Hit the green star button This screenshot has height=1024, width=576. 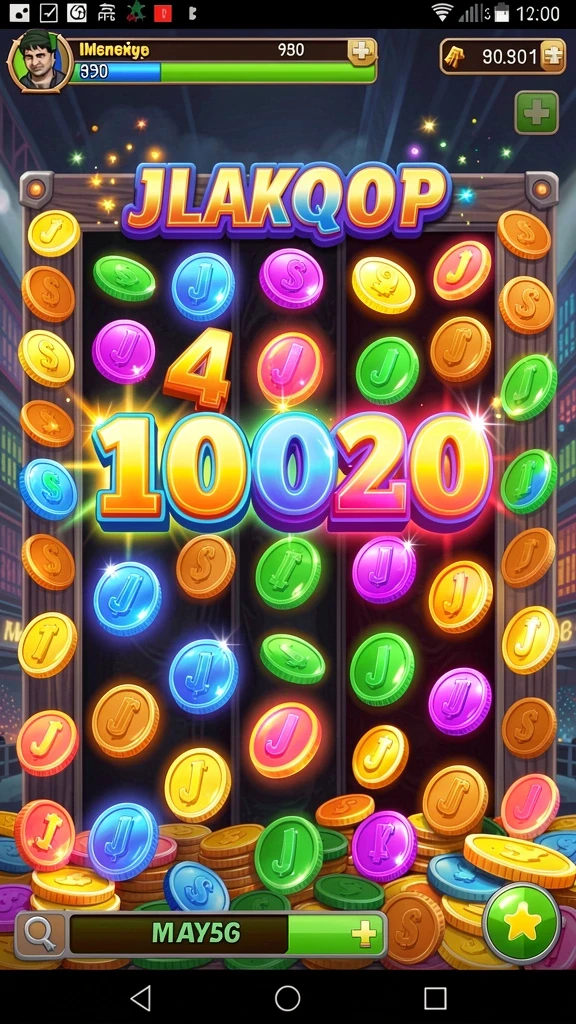(522, 923)
